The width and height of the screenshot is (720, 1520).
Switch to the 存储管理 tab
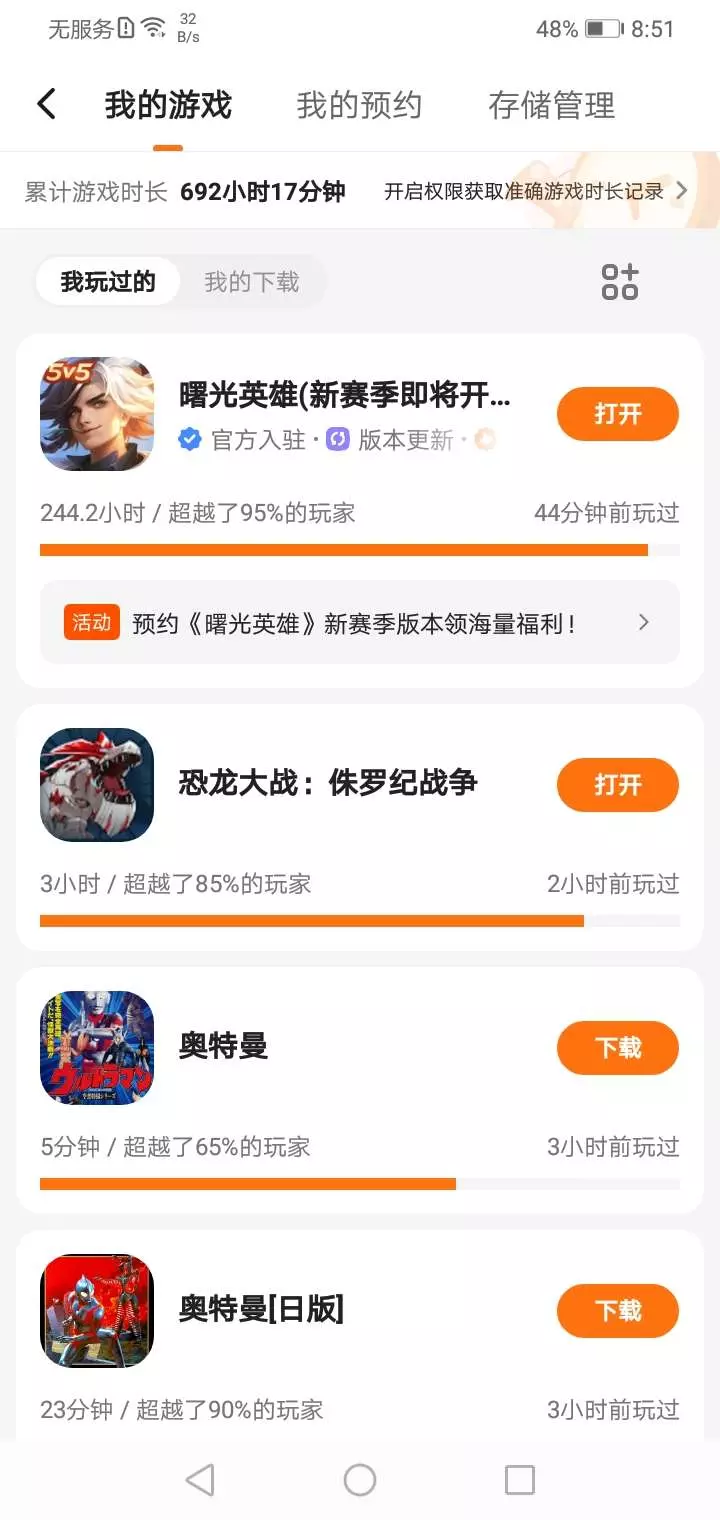click(x=551, y=105)
